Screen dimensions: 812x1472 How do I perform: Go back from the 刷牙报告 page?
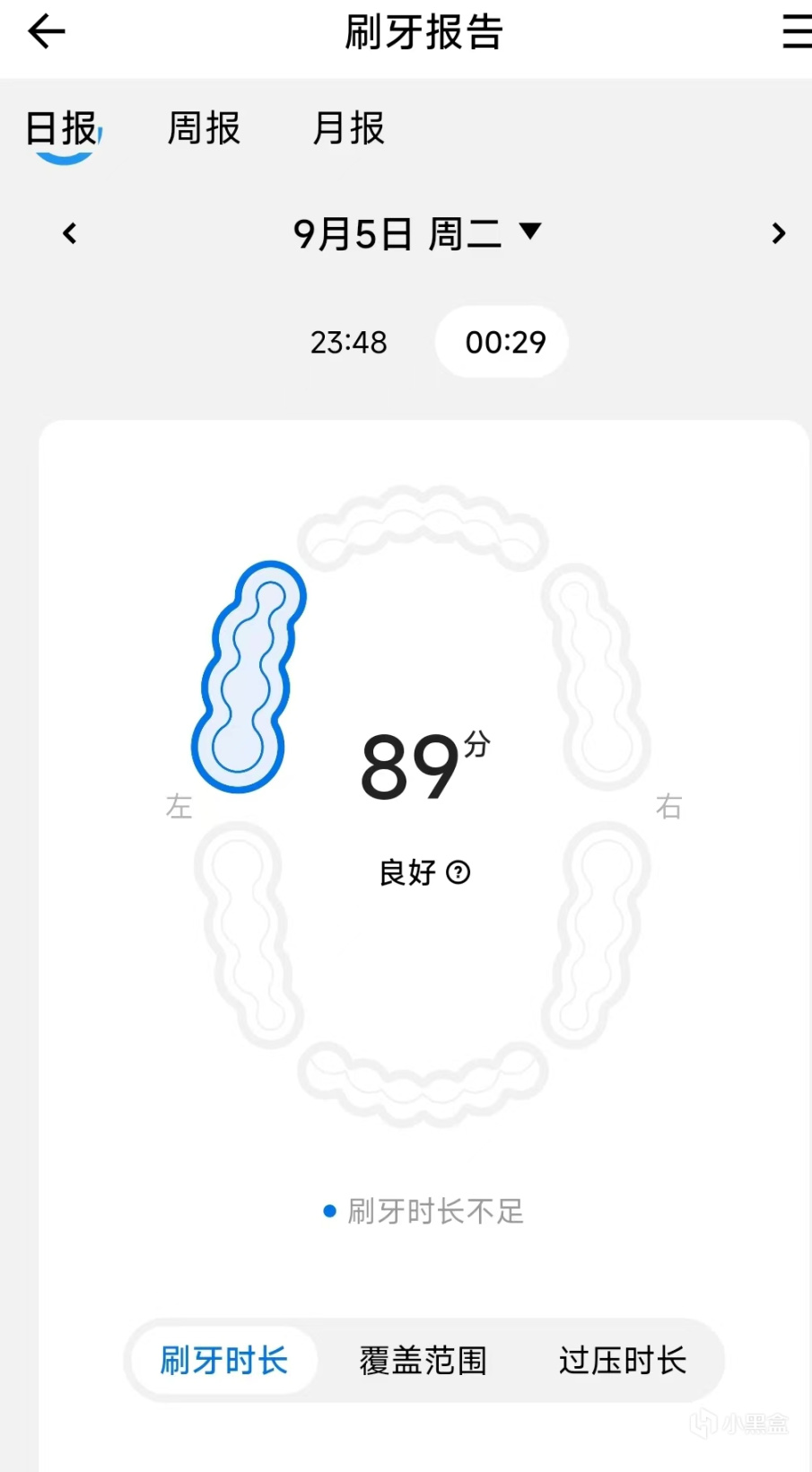pos(47,32)
